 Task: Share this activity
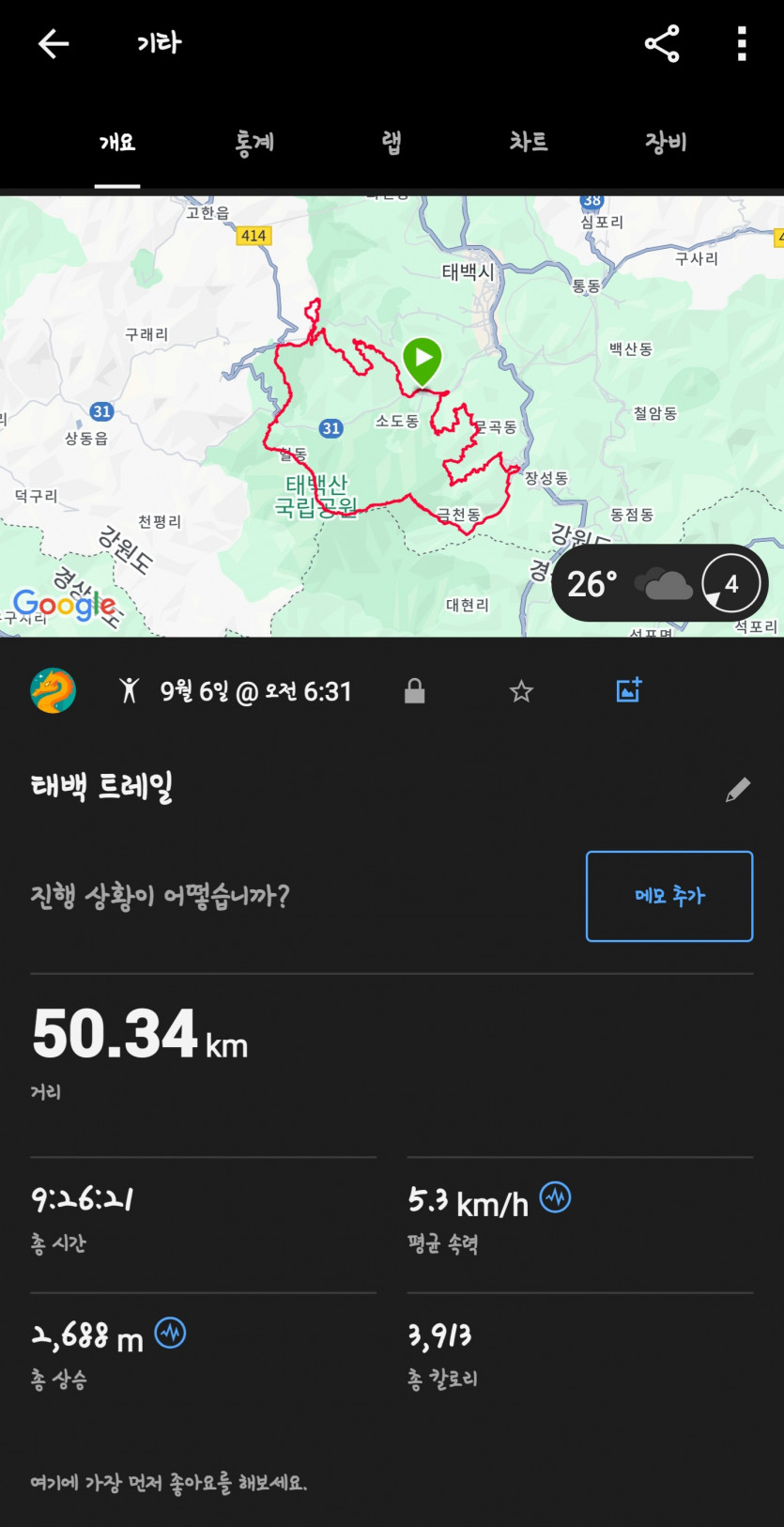(x=662, y=43)
